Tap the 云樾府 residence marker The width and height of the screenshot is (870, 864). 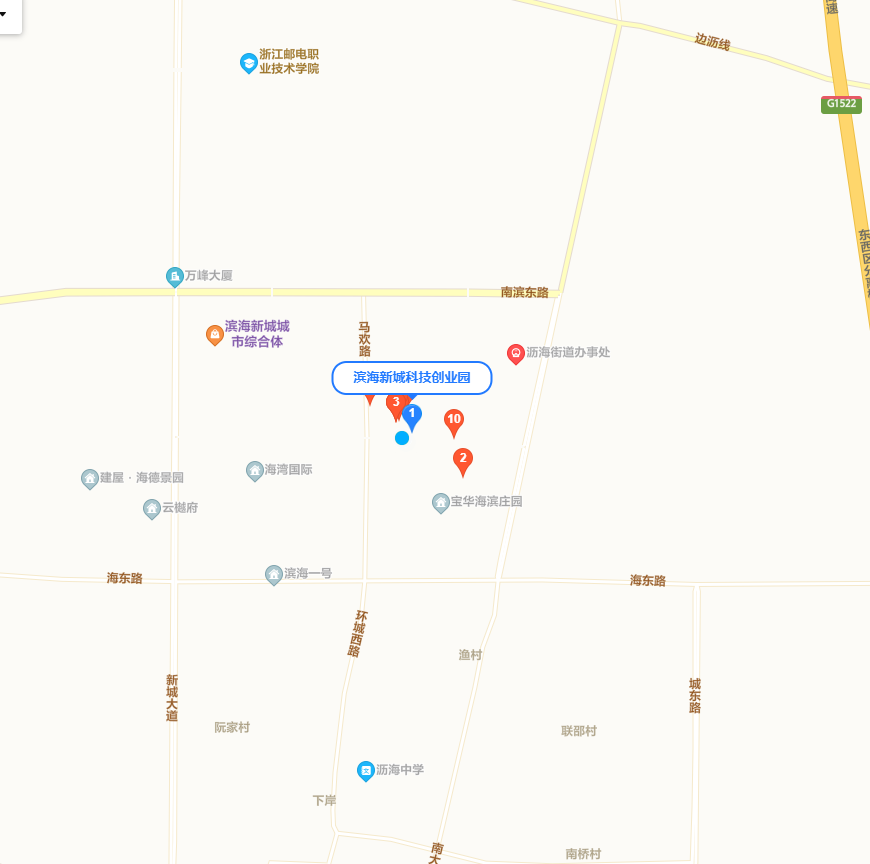151,508
